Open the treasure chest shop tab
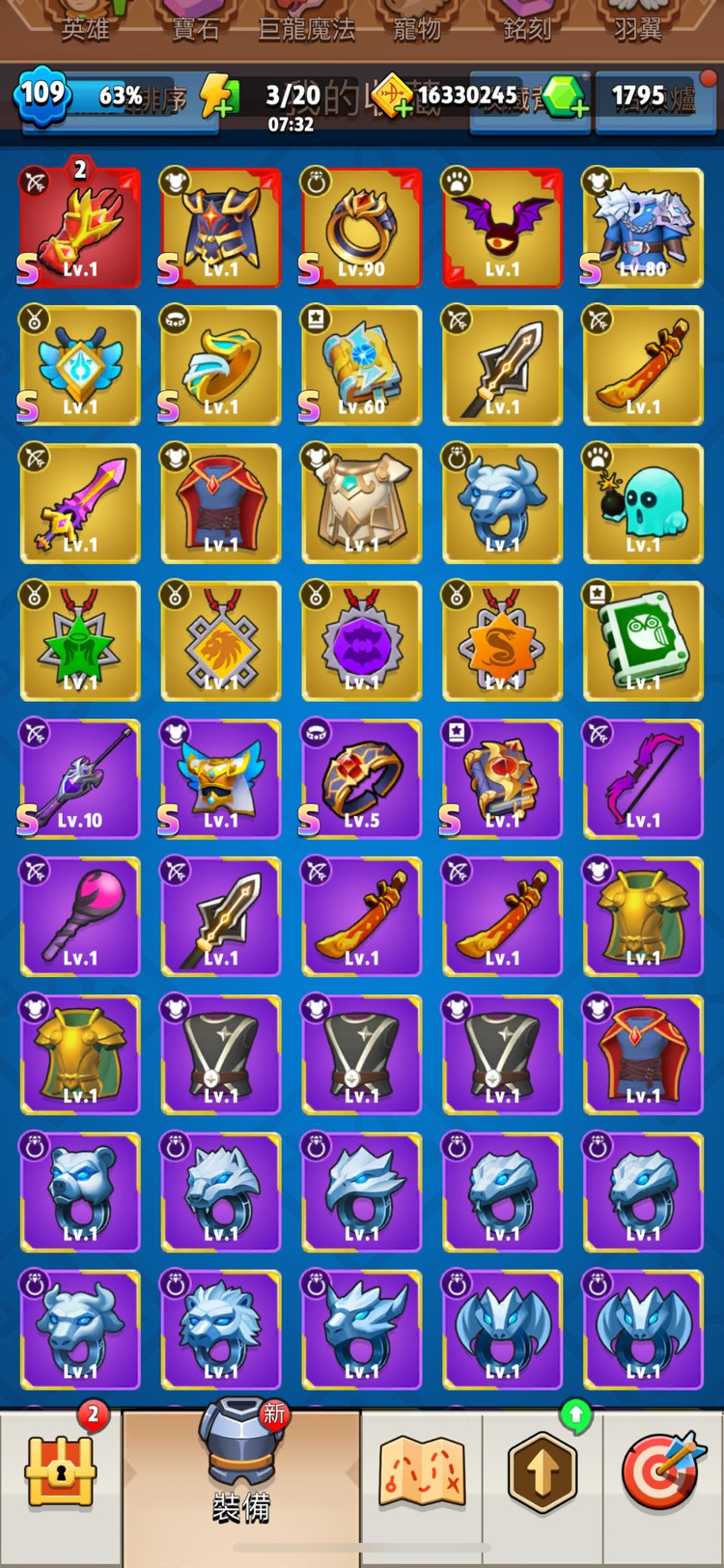This screenshot has height=1568, width=724. click(60, 1471)
